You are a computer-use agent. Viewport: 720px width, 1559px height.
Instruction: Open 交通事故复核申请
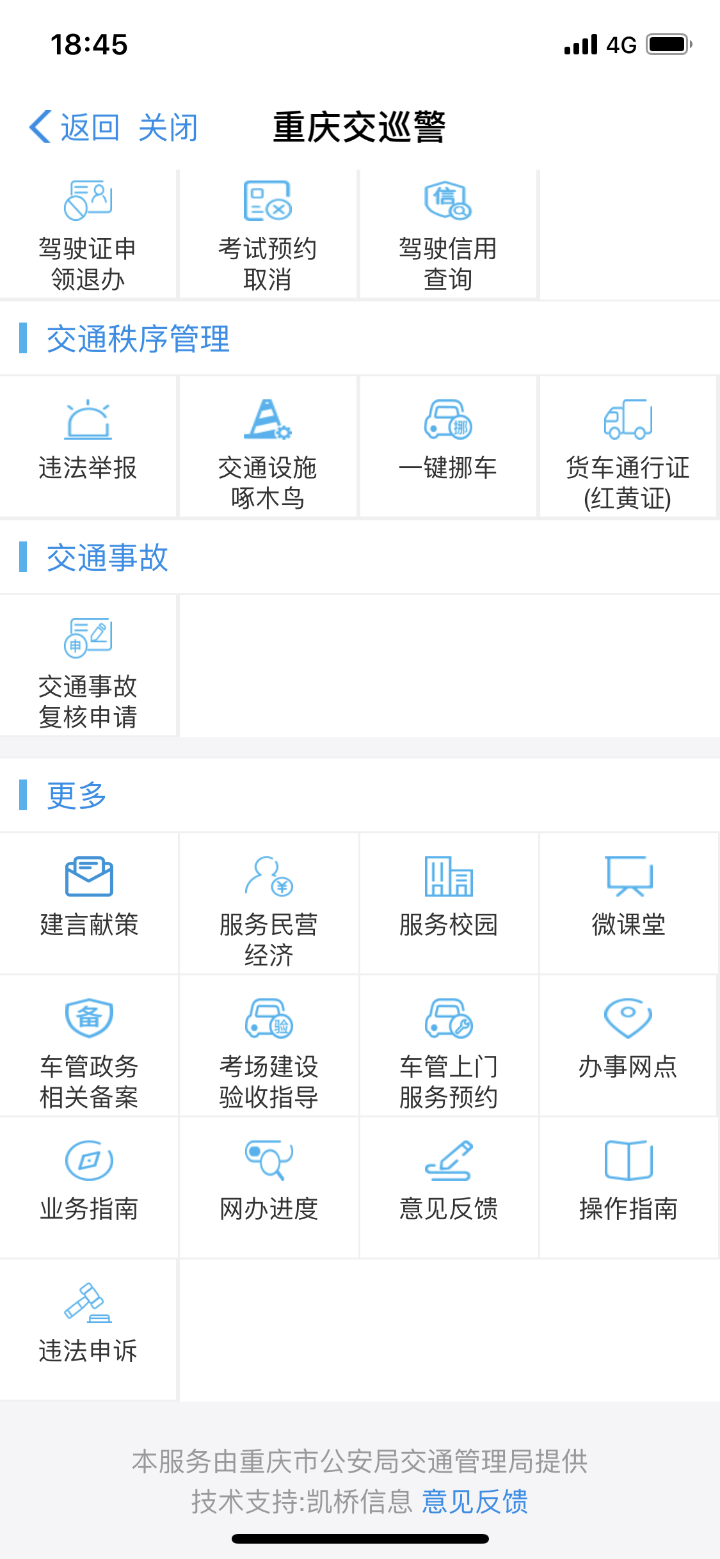[88, 665]
